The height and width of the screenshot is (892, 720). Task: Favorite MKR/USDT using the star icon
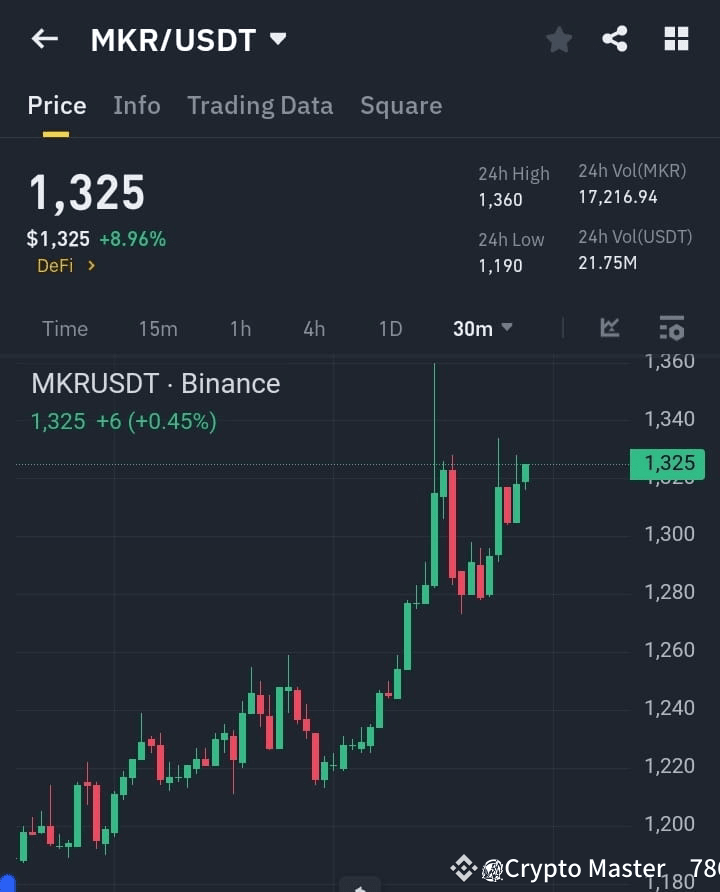[x=558, y=39]
